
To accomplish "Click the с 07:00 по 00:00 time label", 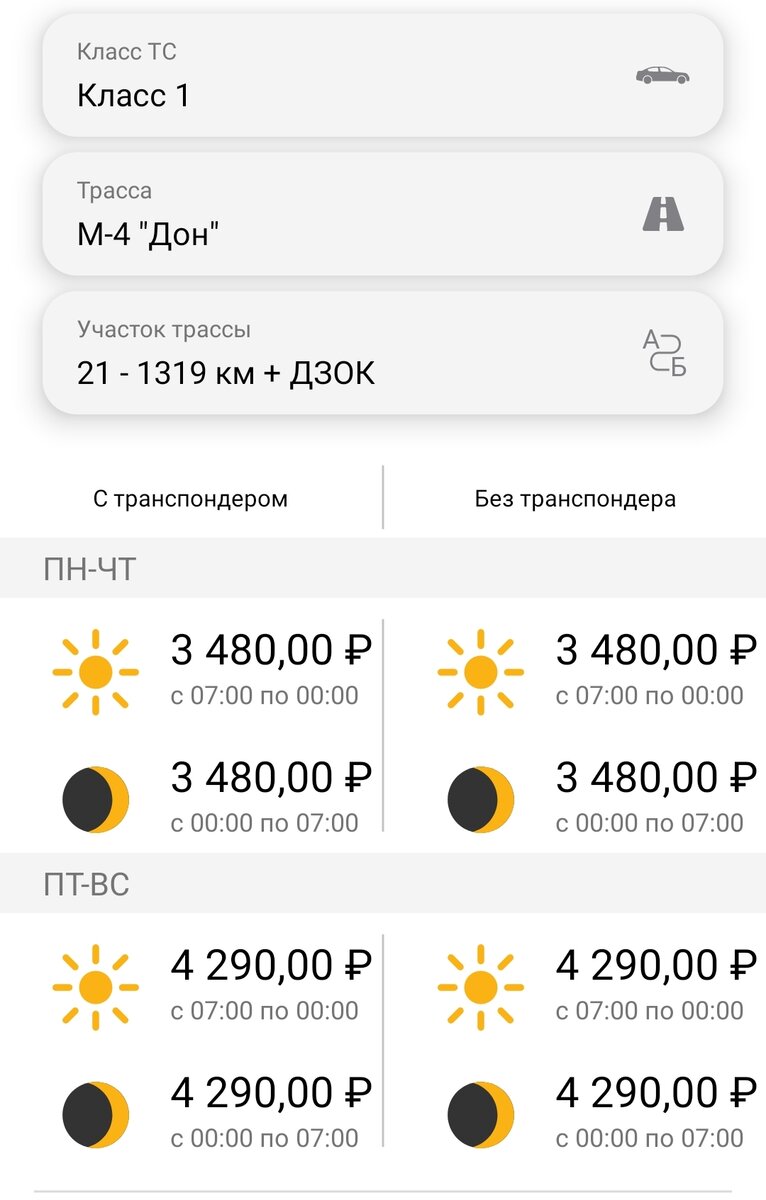I will (265, 695).
